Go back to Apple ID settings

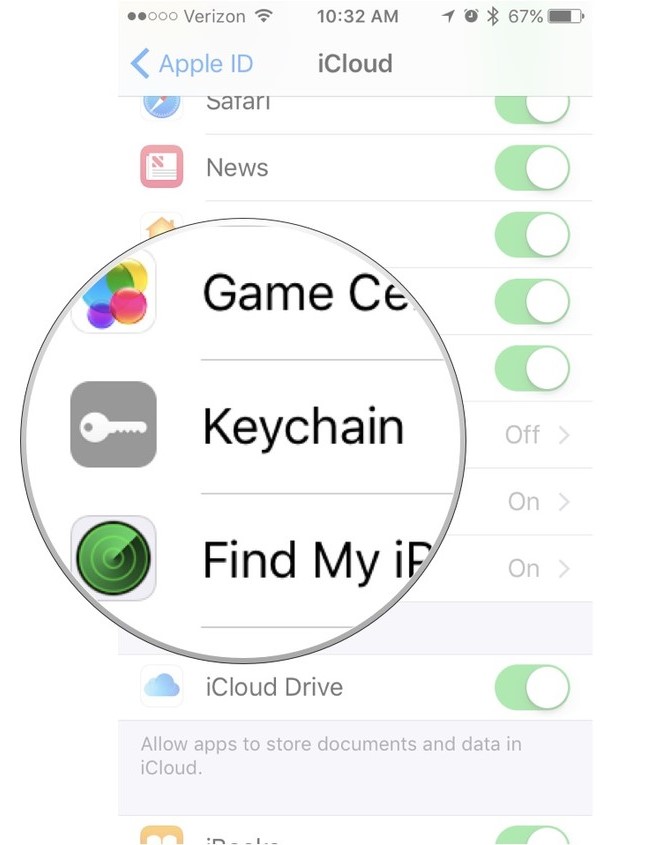(192, 64)
